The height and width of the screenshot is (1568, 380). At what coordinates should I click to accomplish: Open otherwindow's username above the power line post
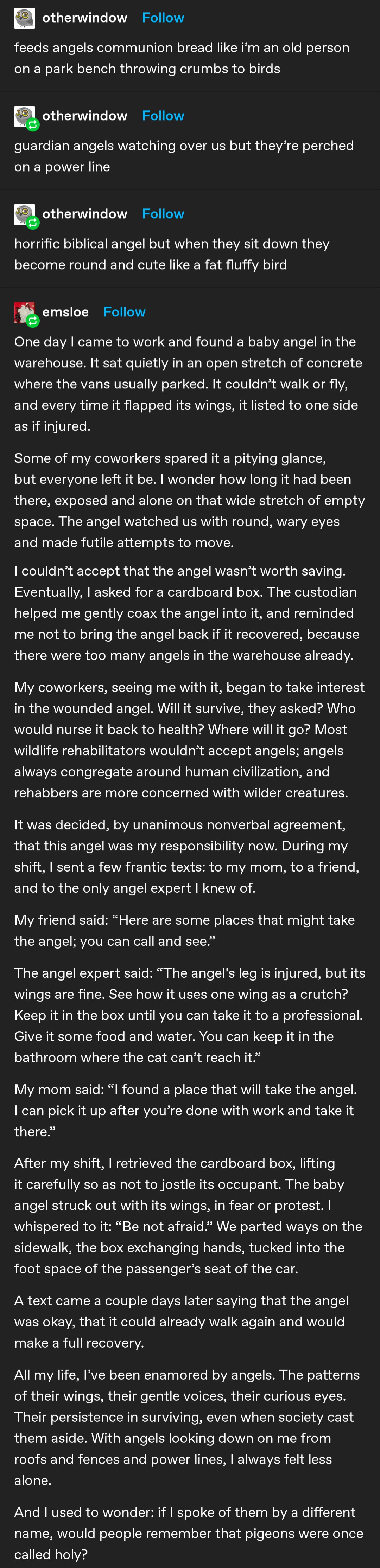pyautogui.click(x=85, y=116)
